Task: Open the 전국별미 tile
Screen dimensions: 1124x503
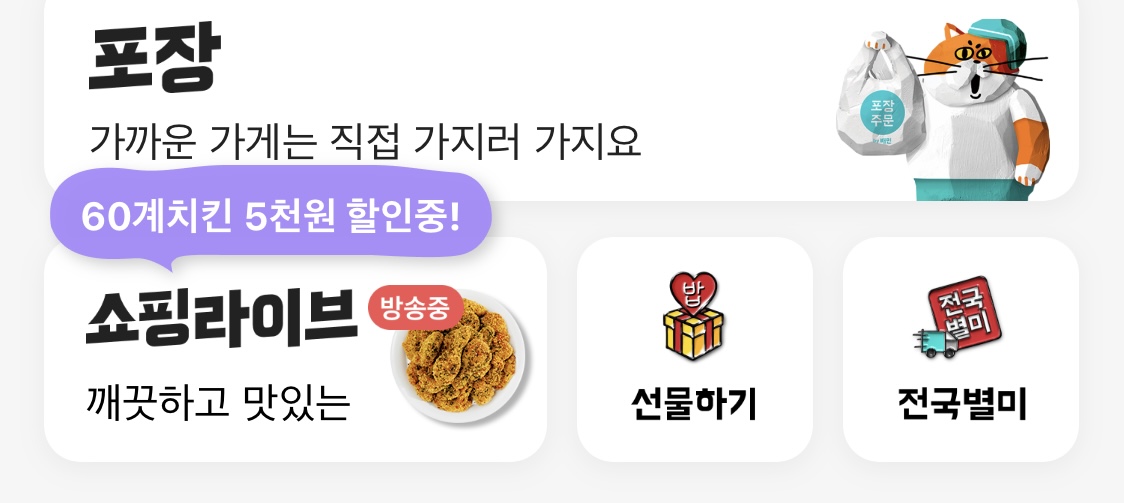Action: click(x=960, y=350)
